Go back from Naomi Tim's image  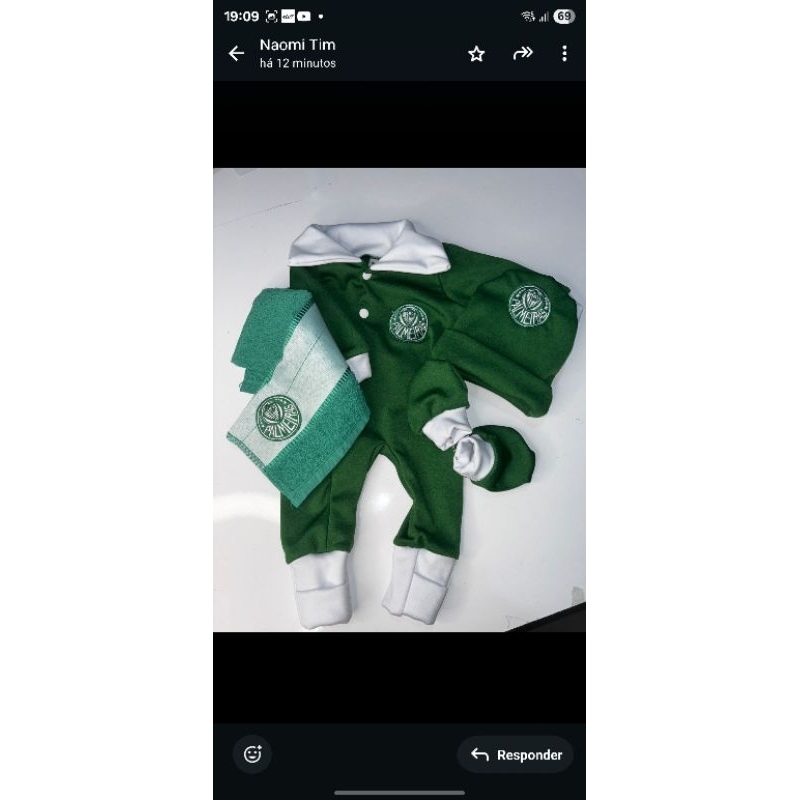pyautogui.click(x=236, y=54)
